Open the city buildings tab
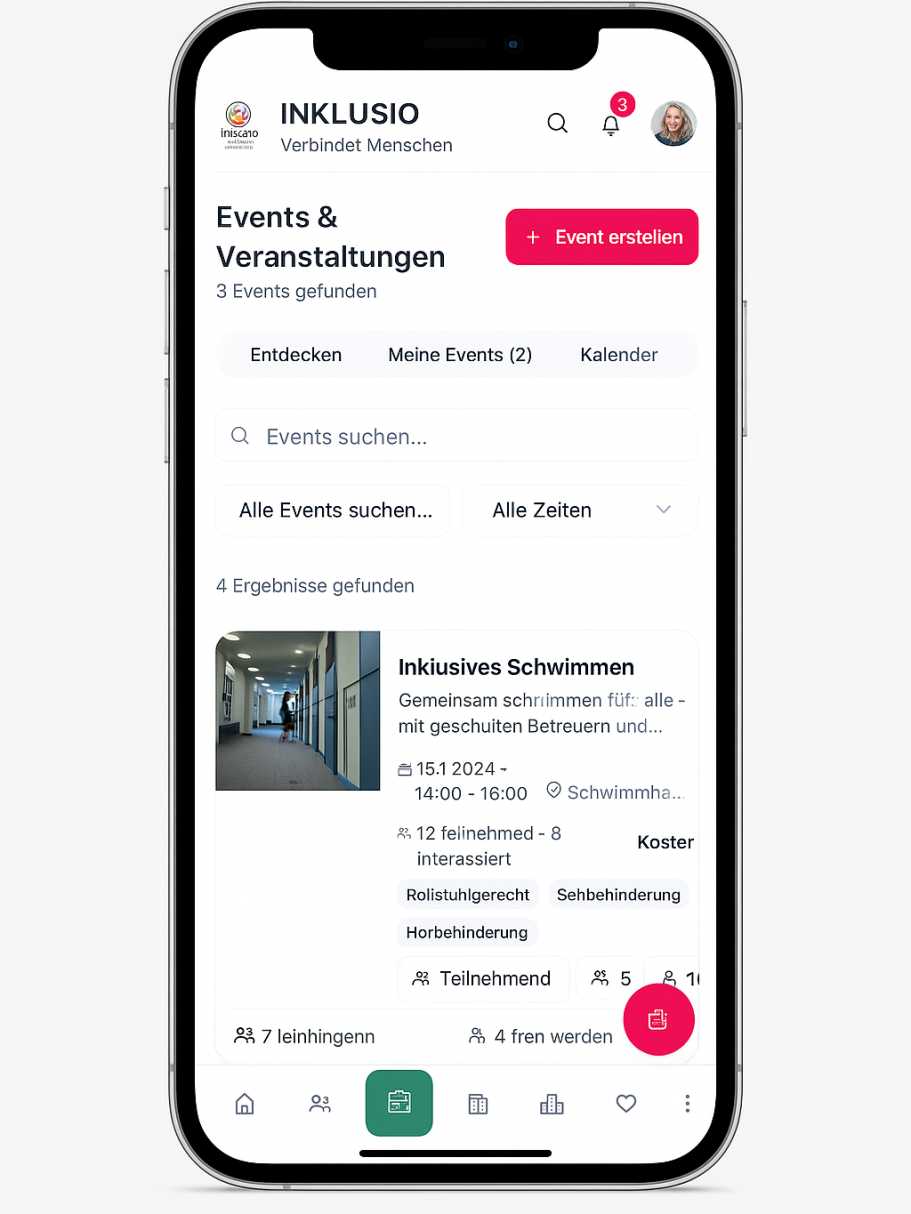This screenshot has height=1214, width=911. (552, 1103)
